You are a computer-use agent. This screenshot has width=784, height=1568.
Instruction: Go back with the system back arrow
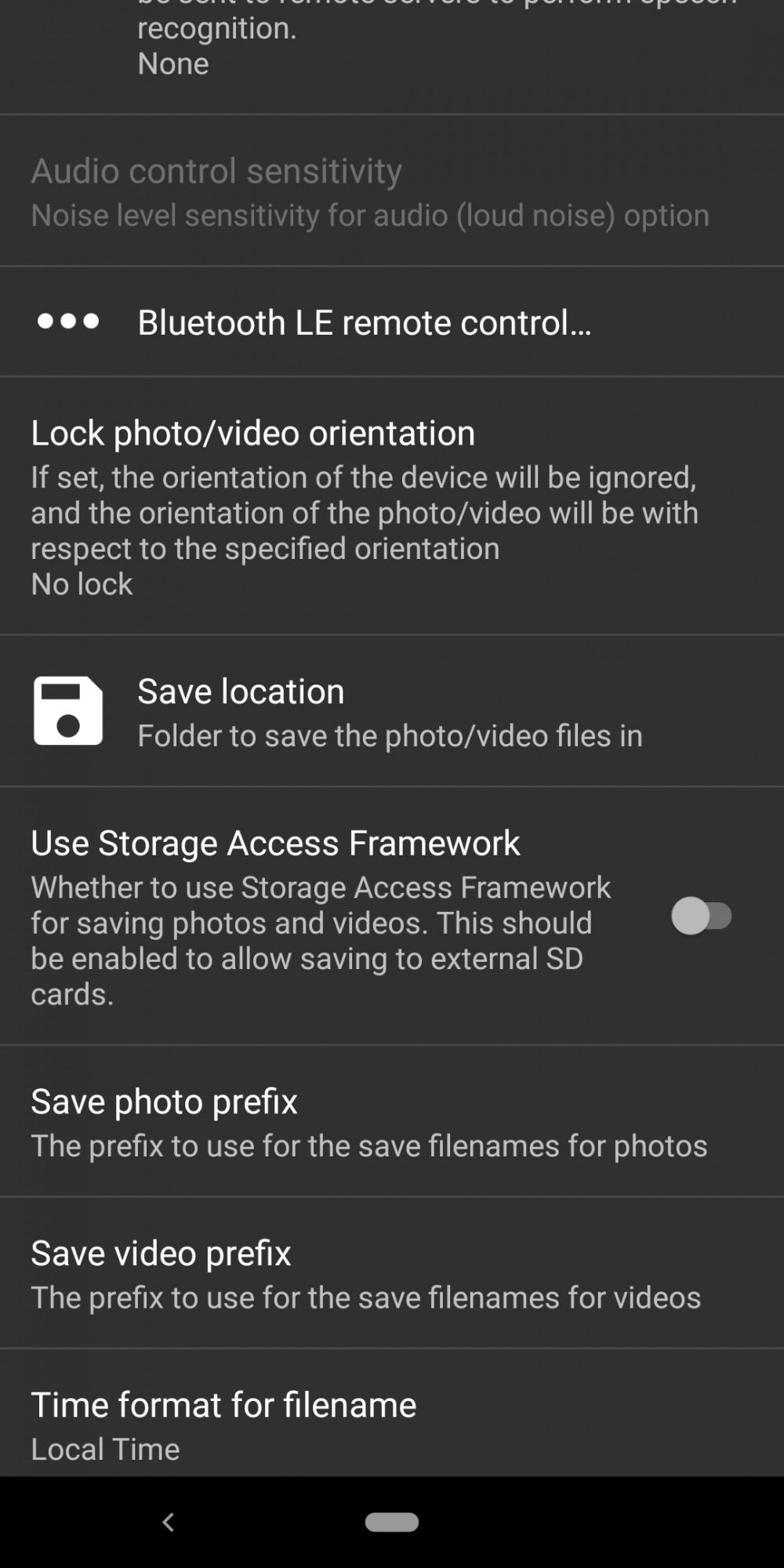coord(168,1522)
